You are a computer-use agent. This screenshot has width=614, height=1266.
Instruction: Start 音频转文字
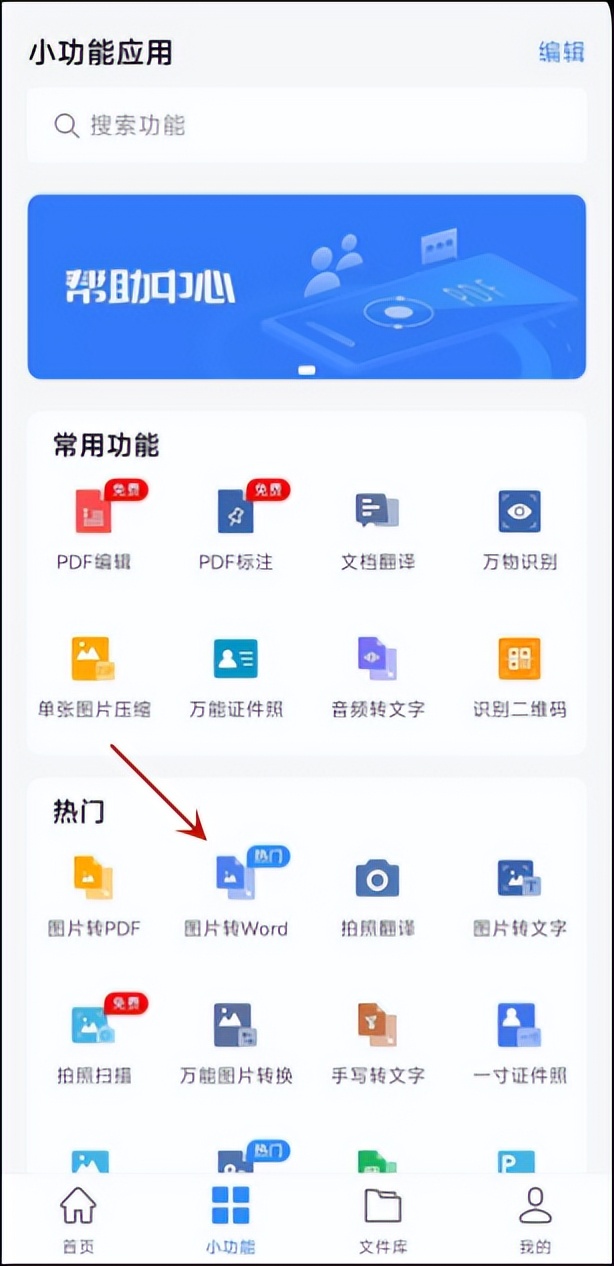pyautogui.click(x=378, y=677)
